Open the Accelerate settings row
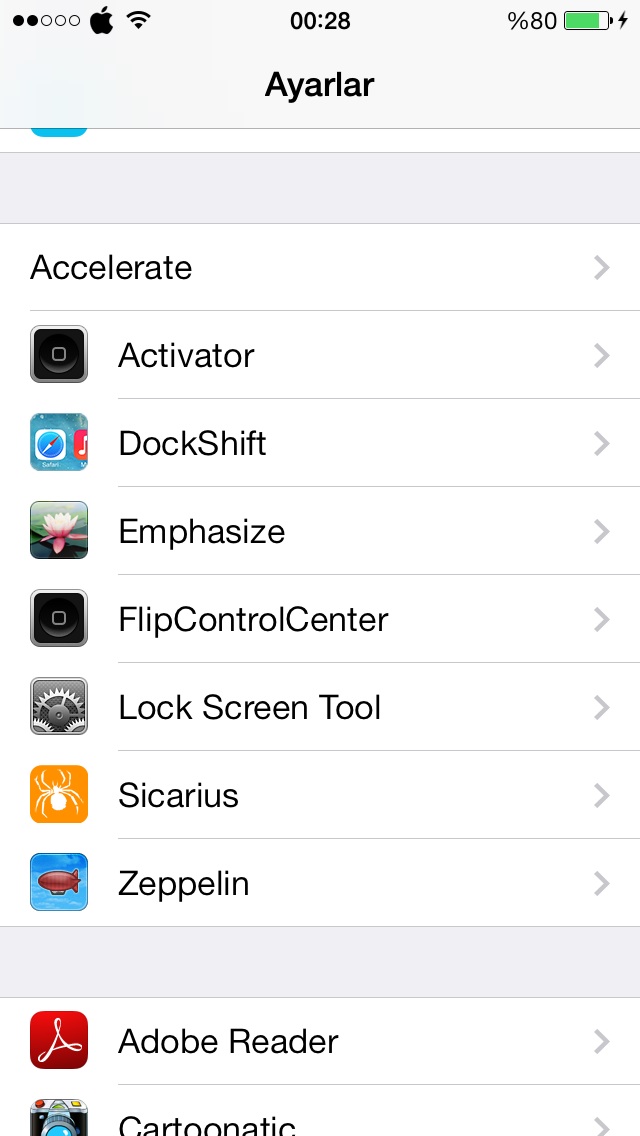640x1136 pixels. coord(320,267)
